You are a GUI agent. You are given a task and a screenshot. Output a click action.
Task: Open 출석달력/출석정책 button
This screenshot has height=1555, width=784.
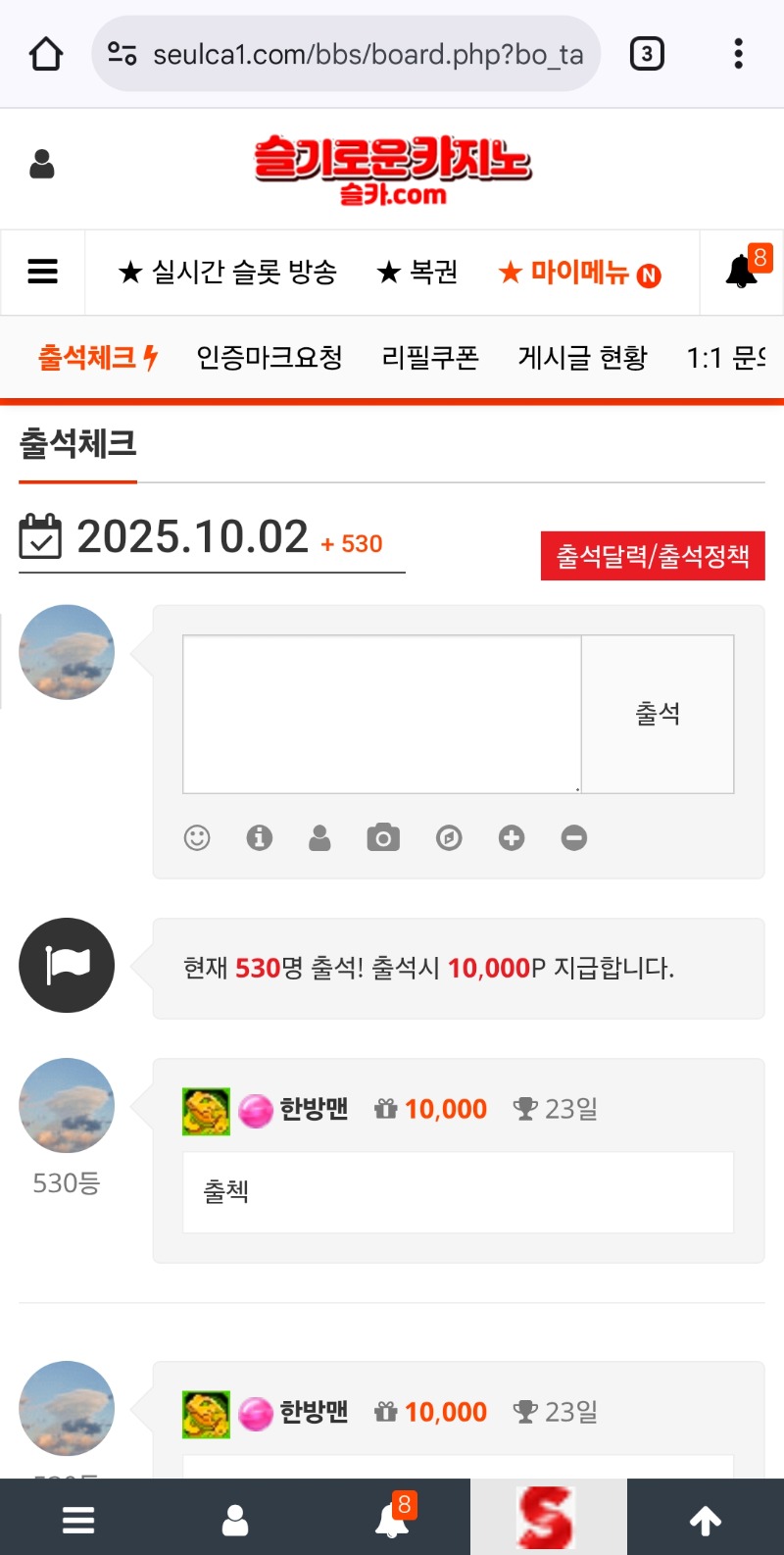(653, 556)
